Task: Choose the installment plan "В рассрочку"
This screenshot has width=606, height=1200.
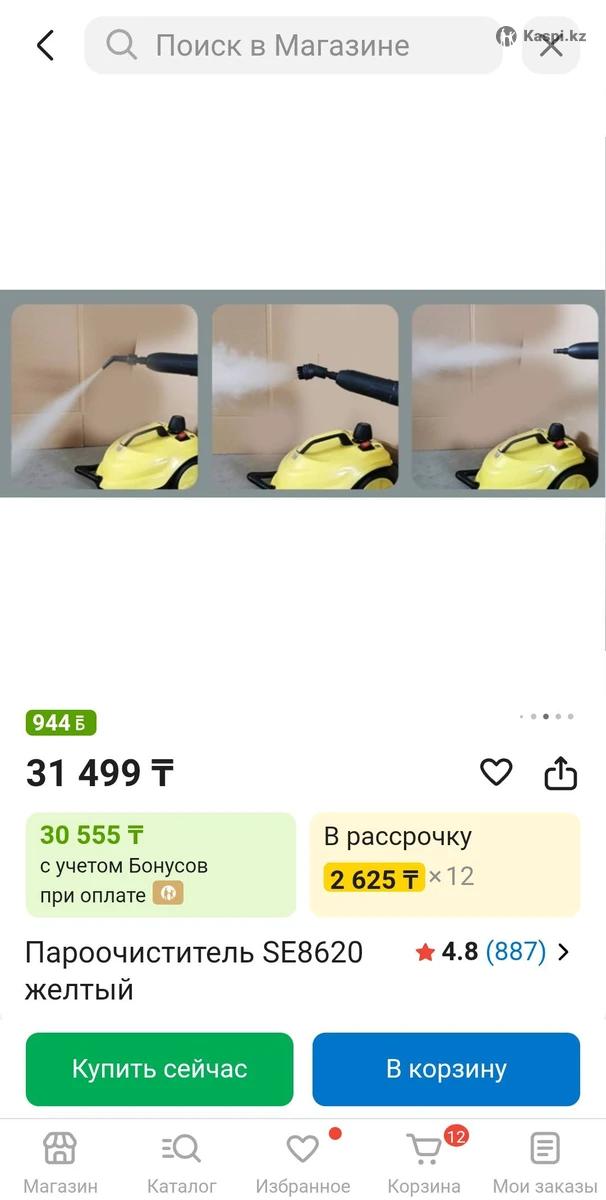Action: coord(445,864)
